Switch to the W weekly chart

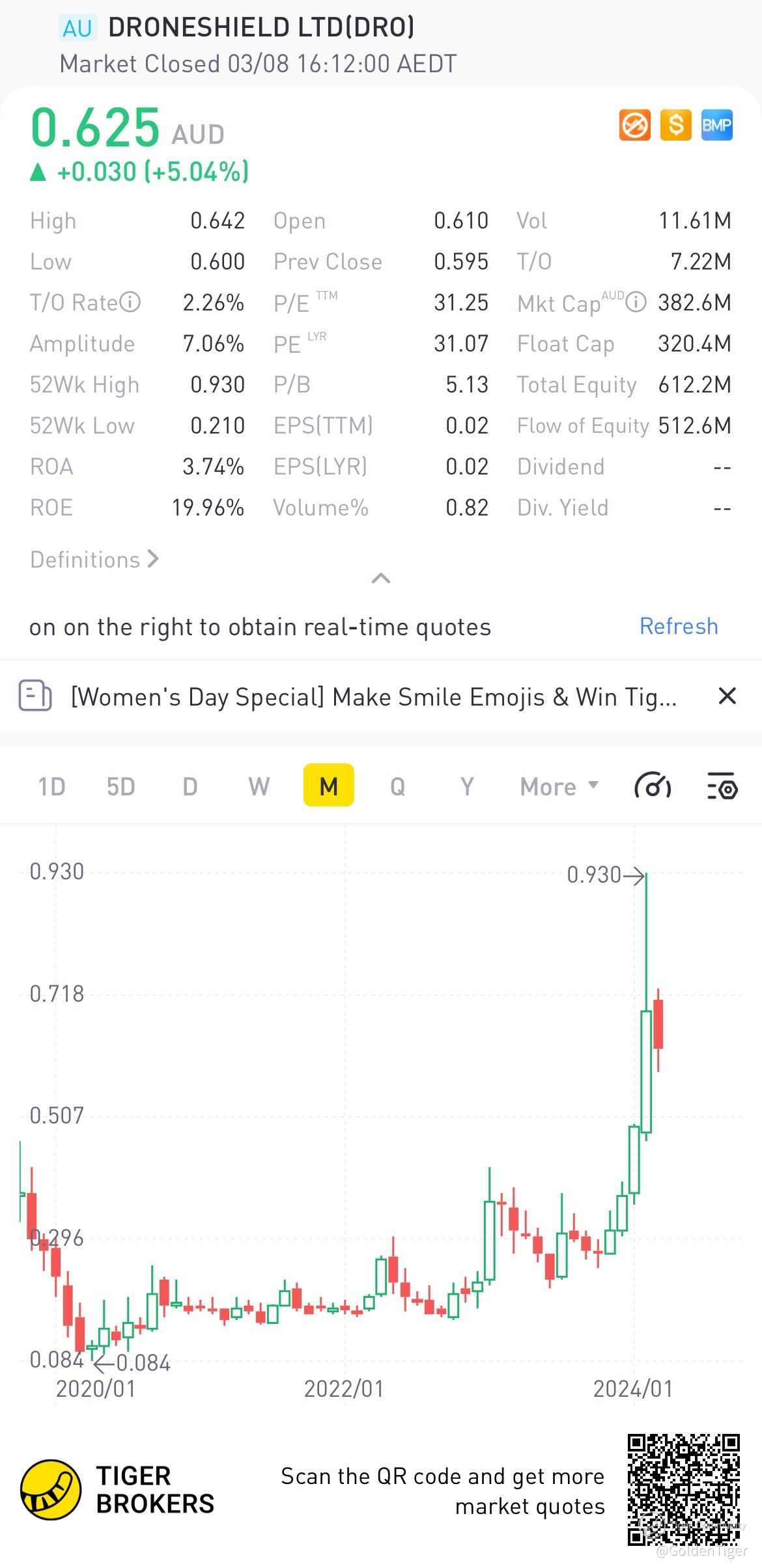pos(259,786)
